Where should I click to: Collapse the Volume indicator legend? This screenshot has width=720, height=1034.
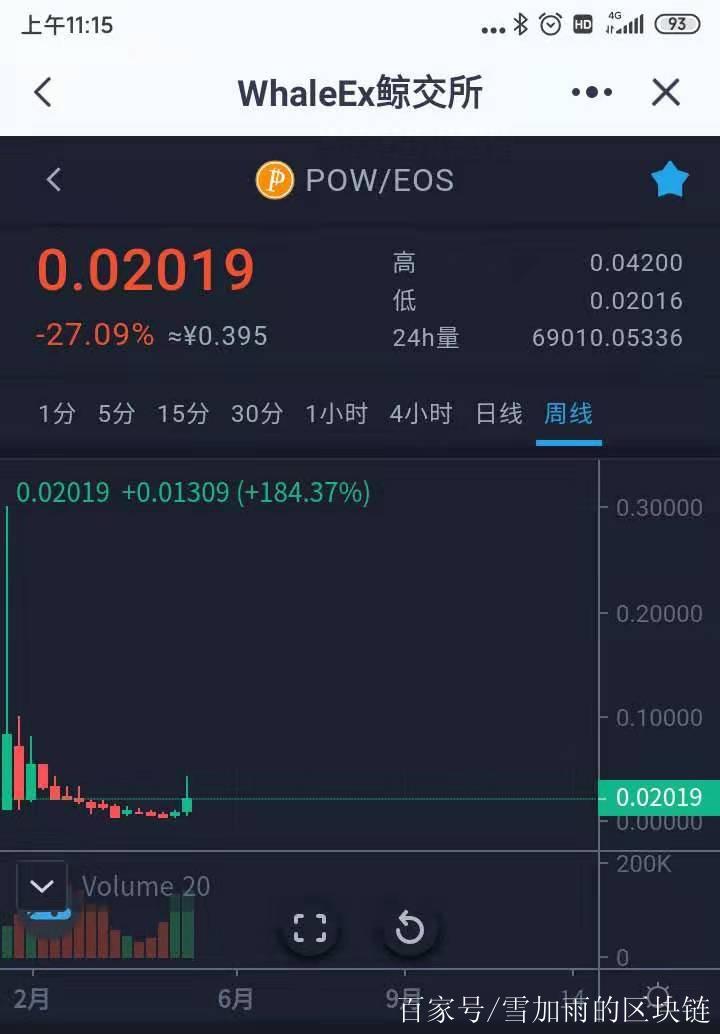(43, 886)
